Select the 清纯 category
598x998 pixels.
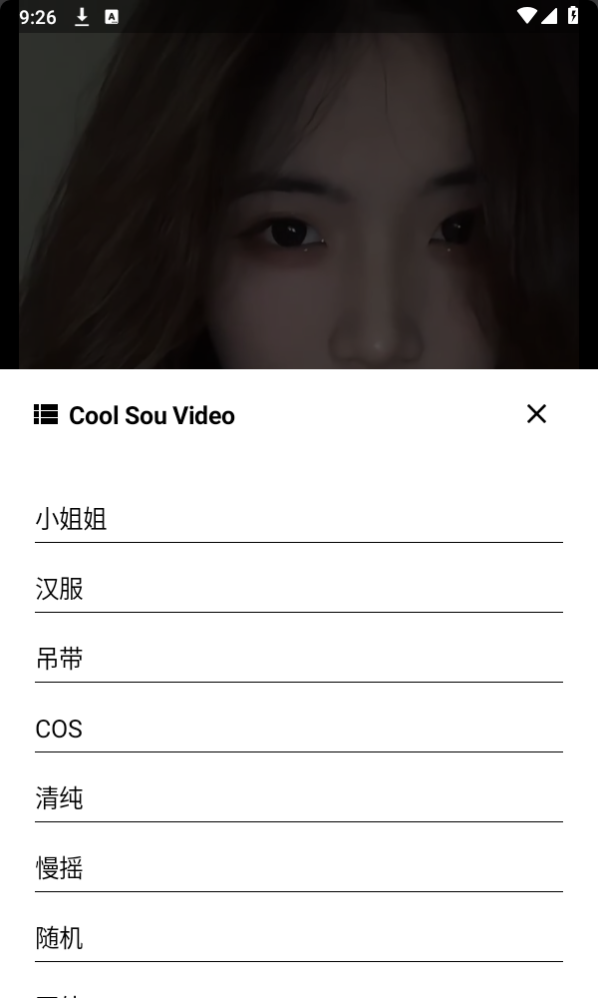click(x=299, y=798)
